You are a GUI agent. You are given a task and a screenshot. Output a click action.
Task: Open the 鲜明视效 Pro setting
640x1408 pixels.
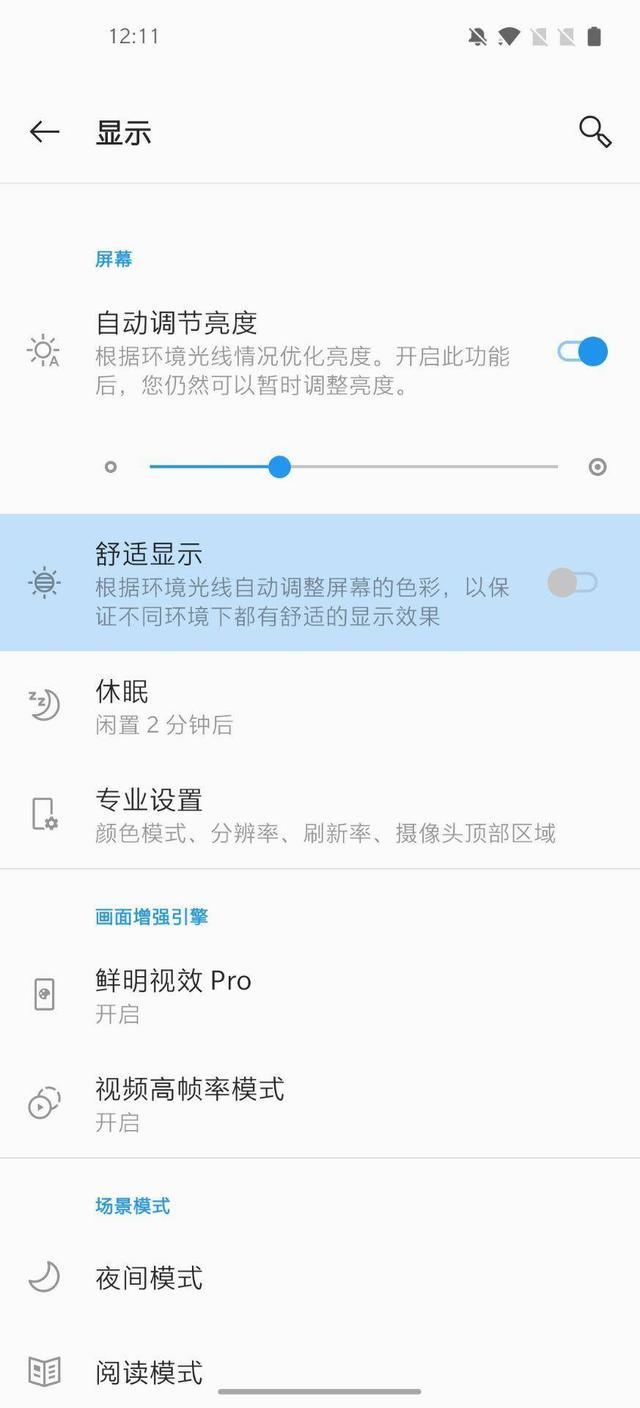(x=320, y=996)
